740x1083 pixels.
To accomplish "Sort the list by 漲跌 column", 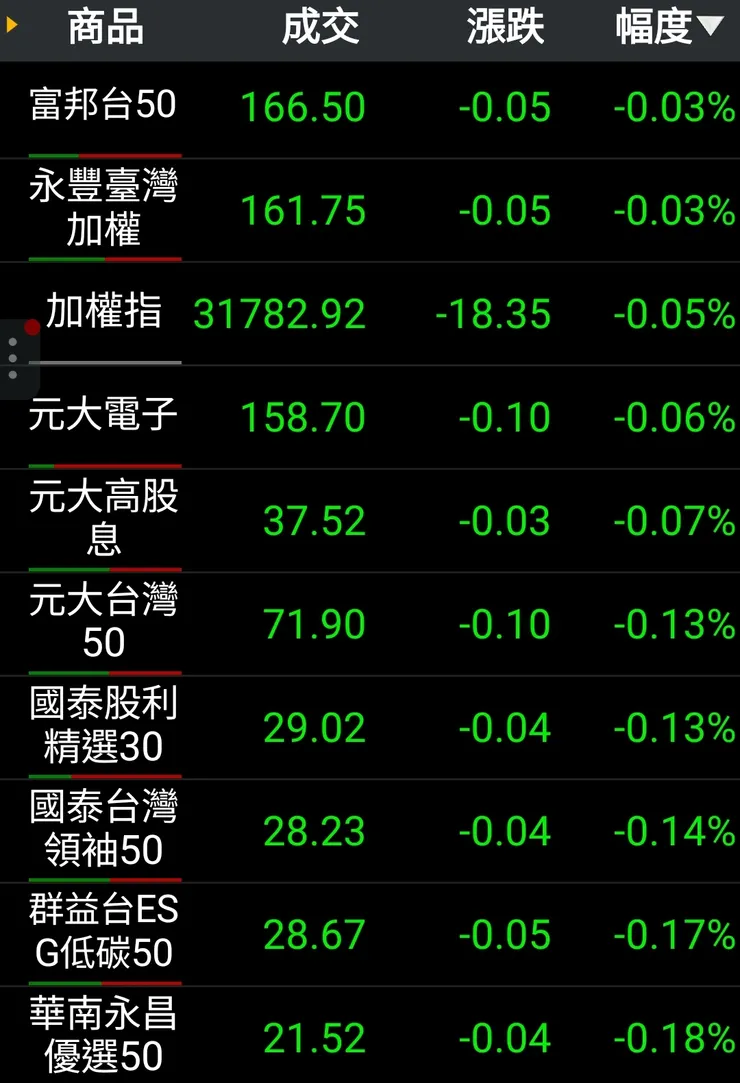I will pos(505,28).
